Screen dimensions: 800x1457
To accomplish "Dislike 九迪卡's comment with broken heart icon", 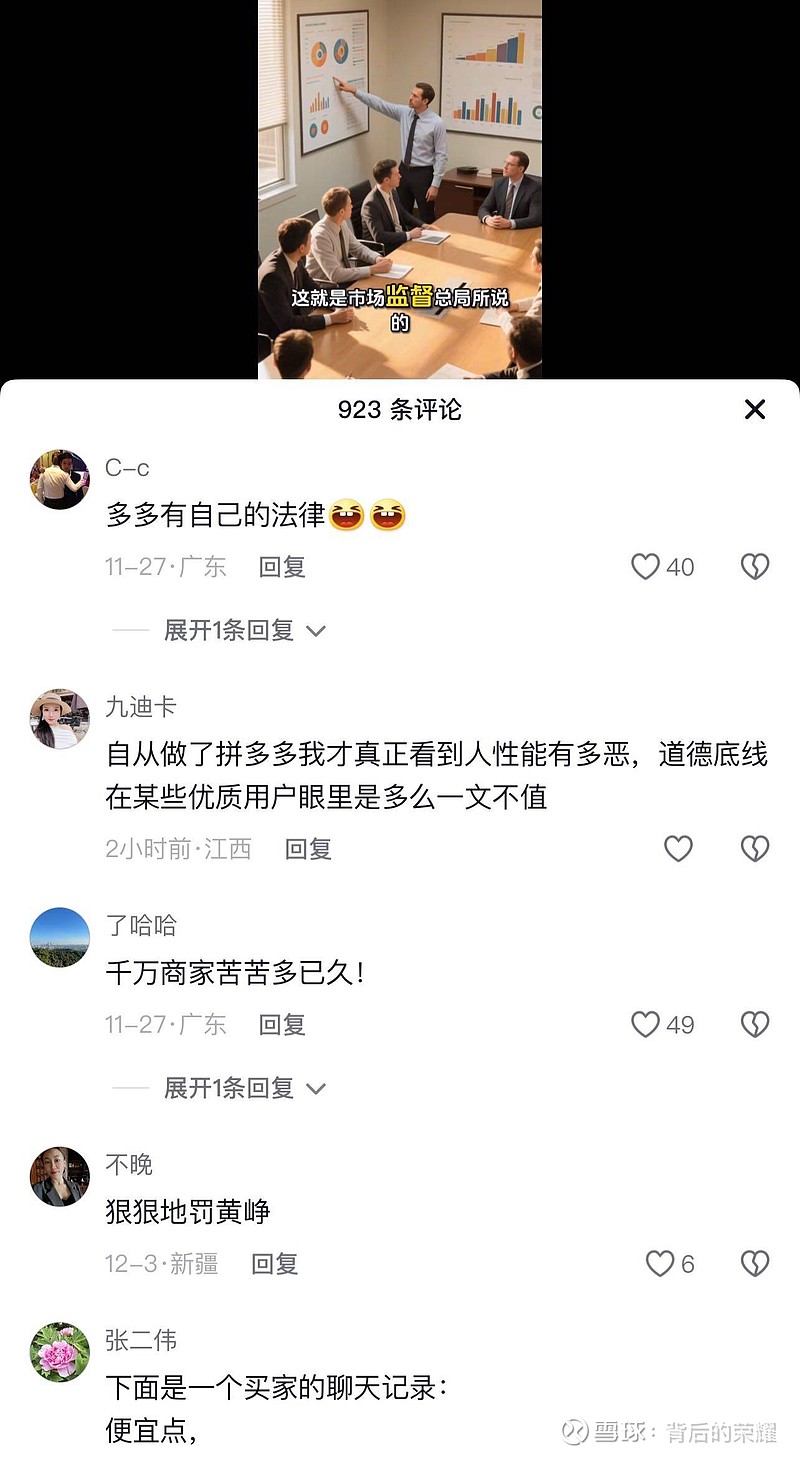I will 755,848.
